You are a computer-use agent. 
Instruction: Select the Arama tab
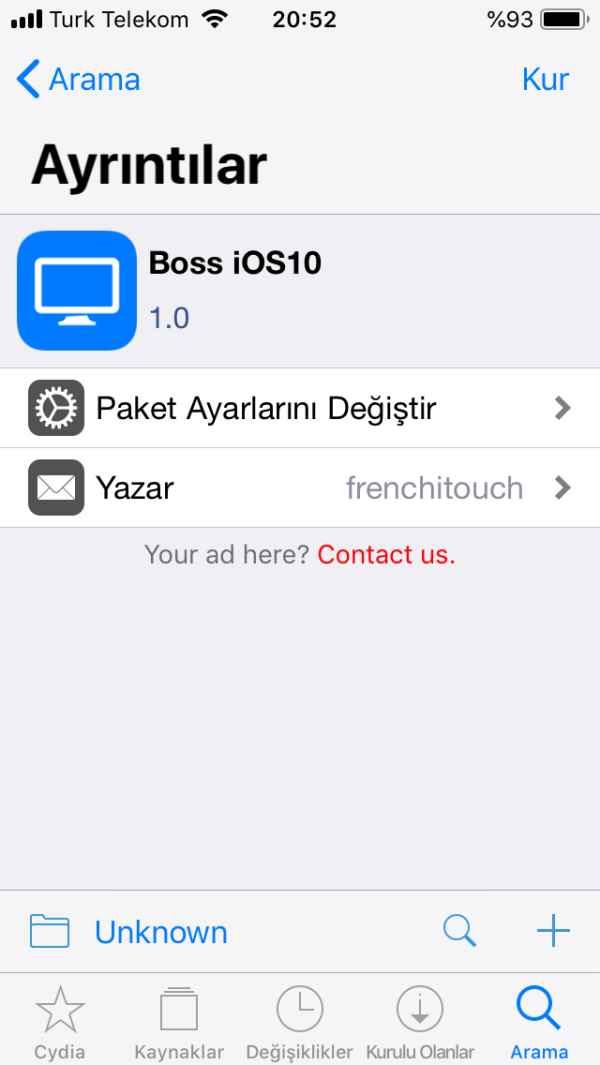click(x=539, y=1022)
